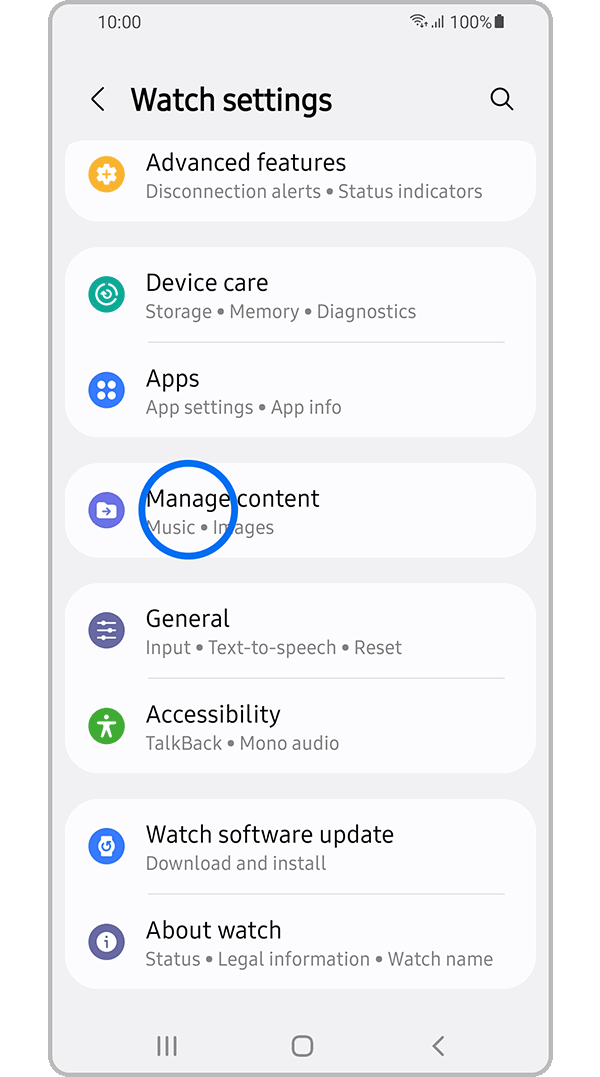
Task: Open Accessibility options
Action: point(300,727)
